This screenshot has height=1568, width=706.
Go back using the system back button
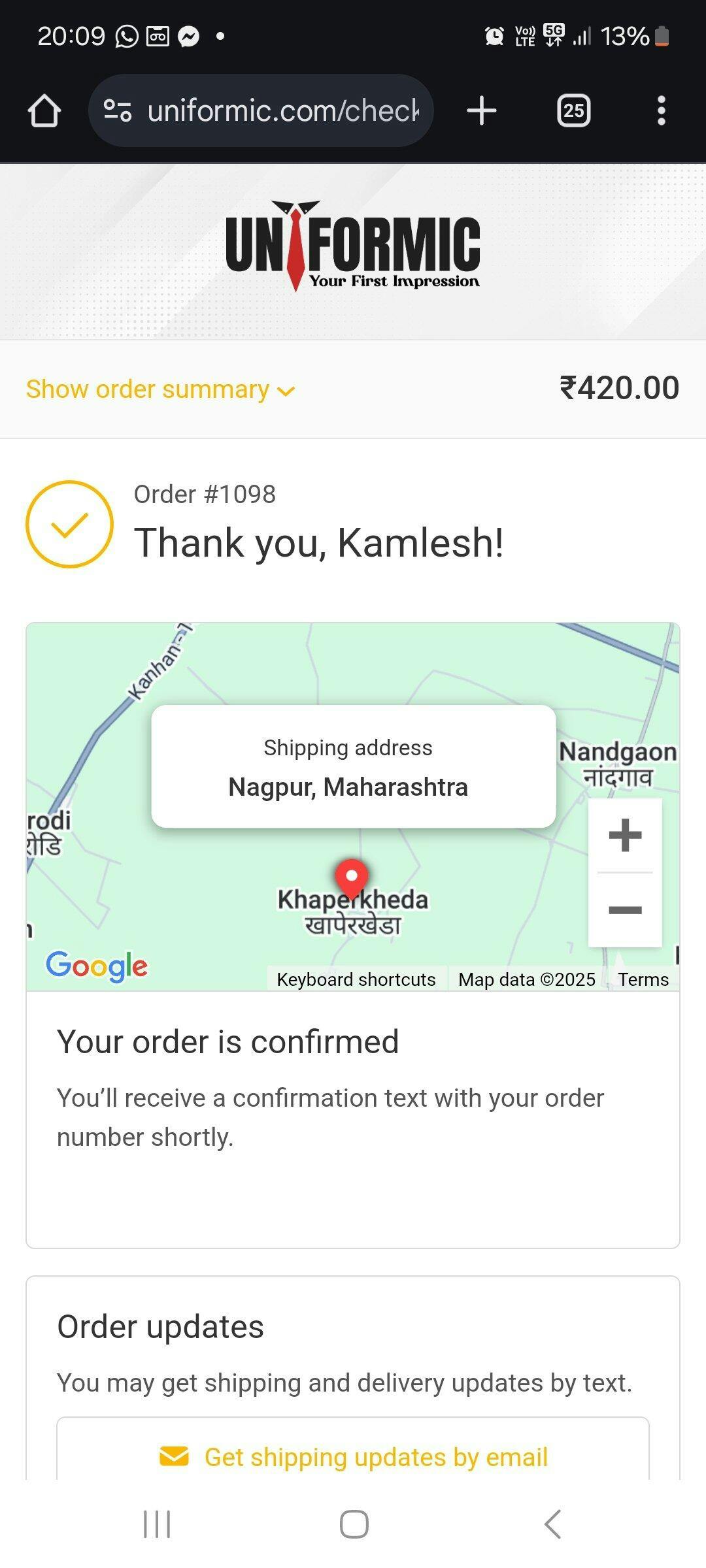(x=552, y=1524)
